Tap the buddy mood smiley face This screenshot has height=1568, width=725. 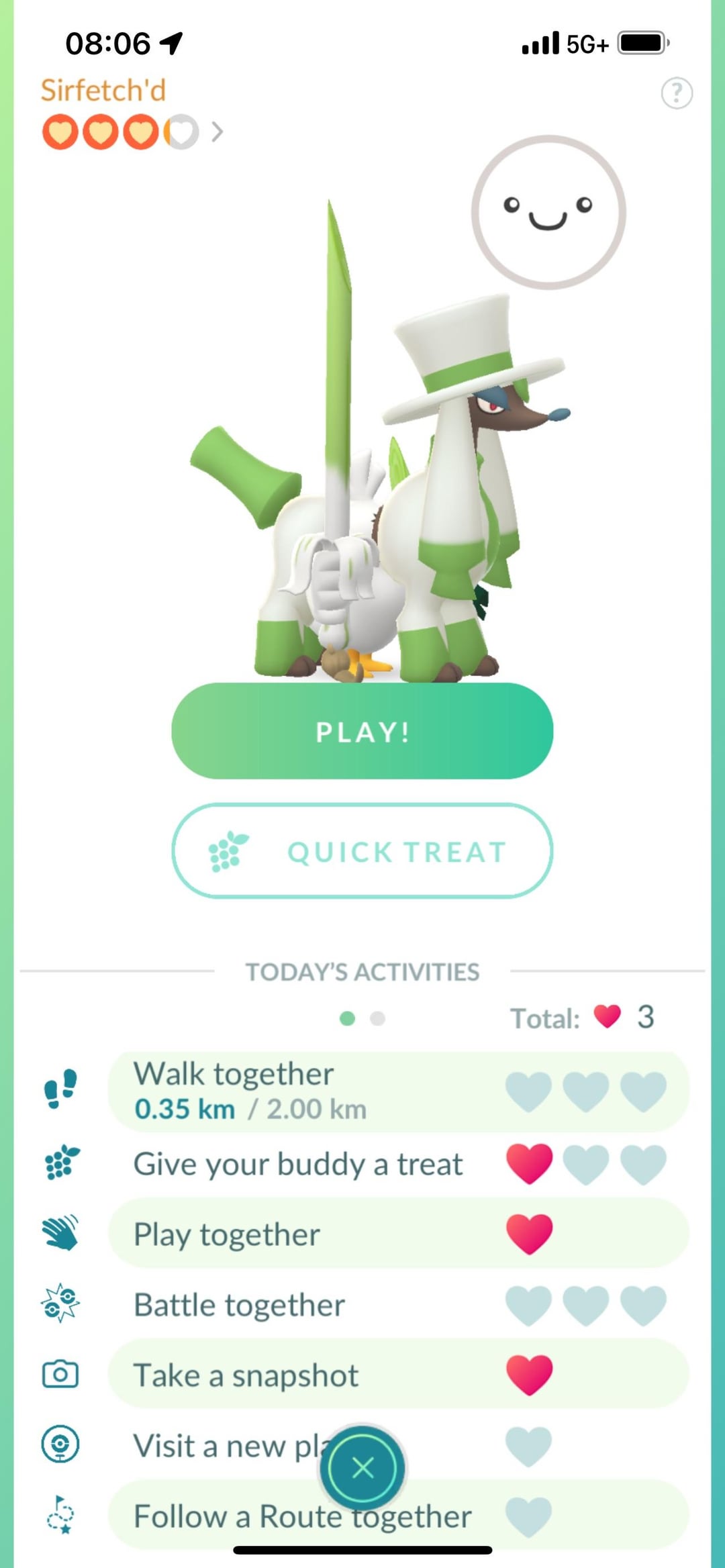pos(548,213)
